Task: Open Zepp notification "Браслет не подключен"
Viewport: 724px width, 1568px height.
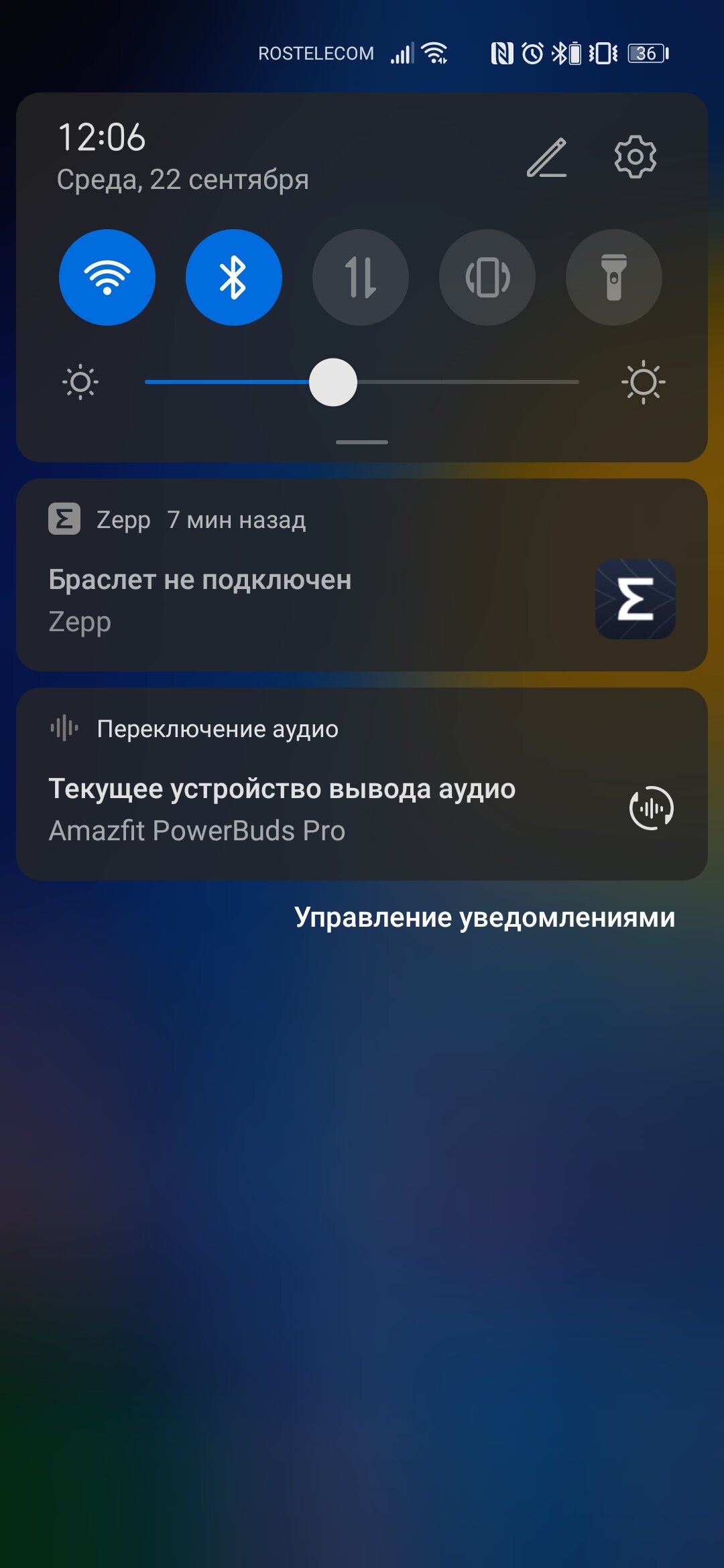Action: point(362,575)
